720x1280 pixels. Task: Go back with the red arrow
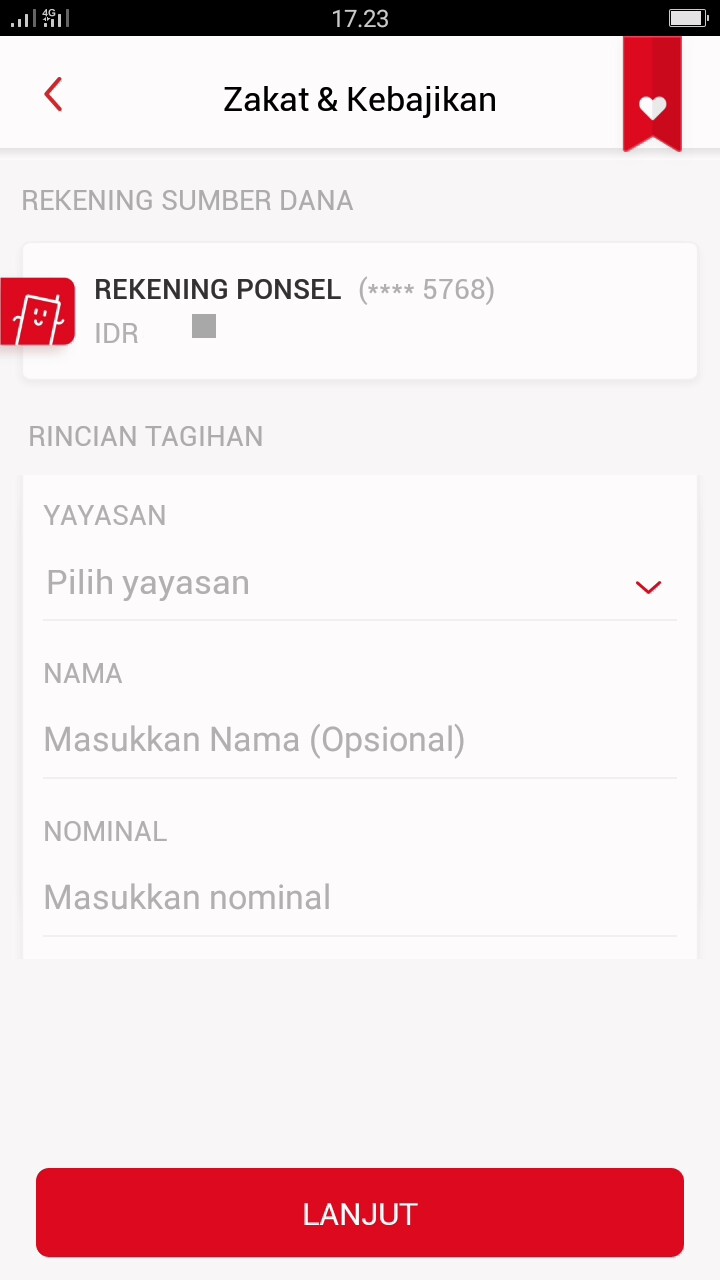coord(54,96)
